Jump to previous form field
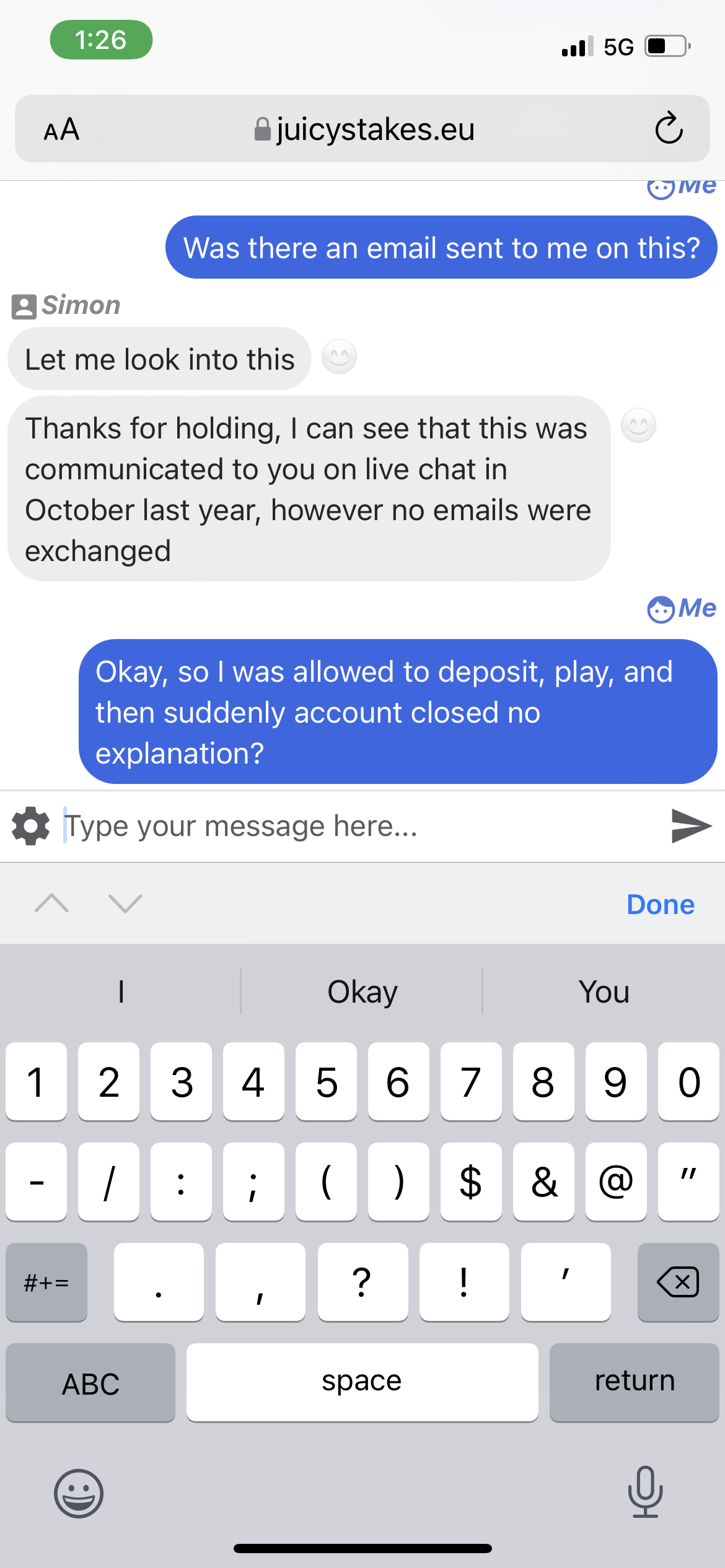The image size is (725, 1568). pyautogui.click(x=52, y=904)
